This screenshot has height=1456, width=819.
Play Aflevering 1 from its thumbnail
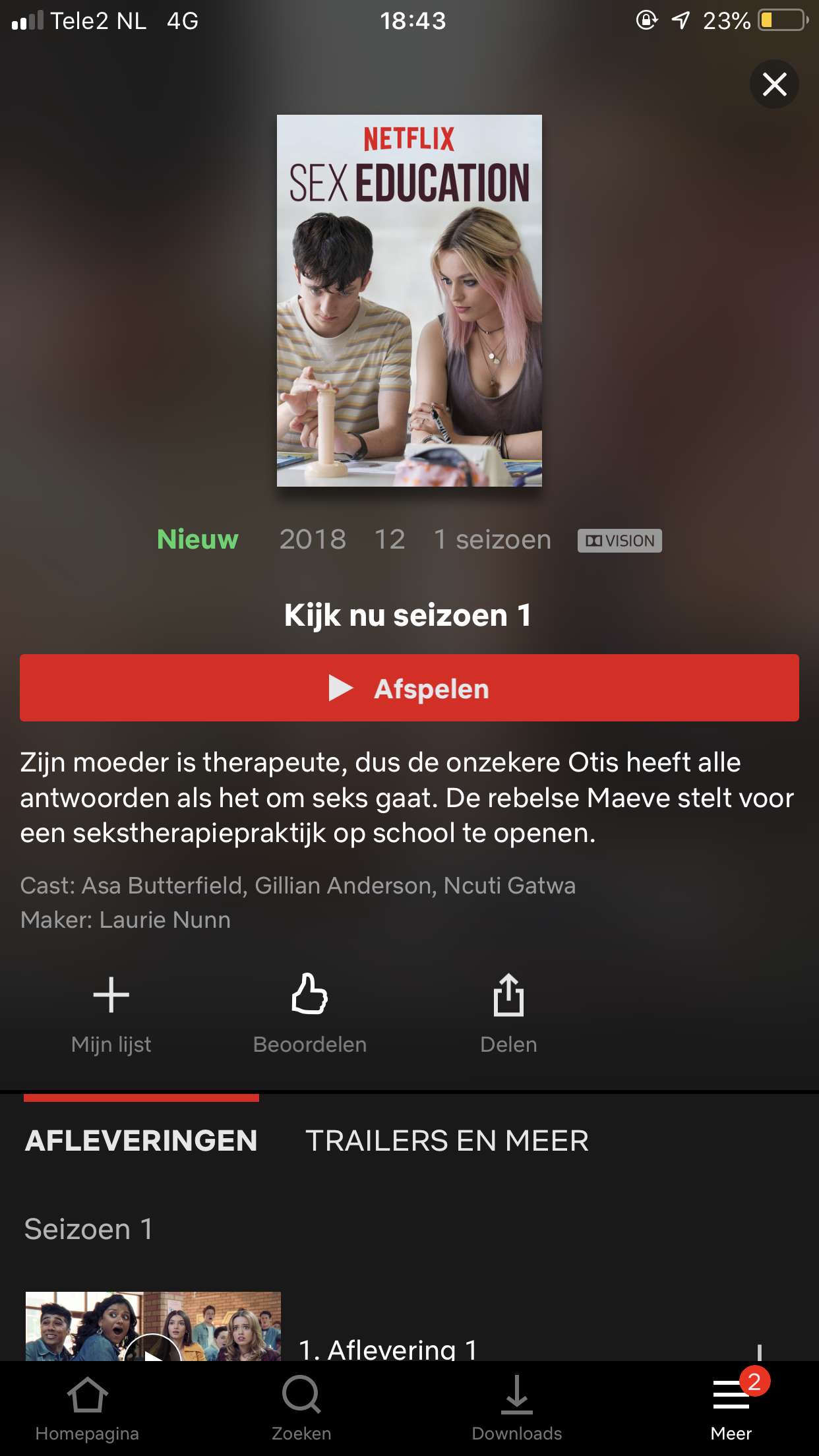153,1327
